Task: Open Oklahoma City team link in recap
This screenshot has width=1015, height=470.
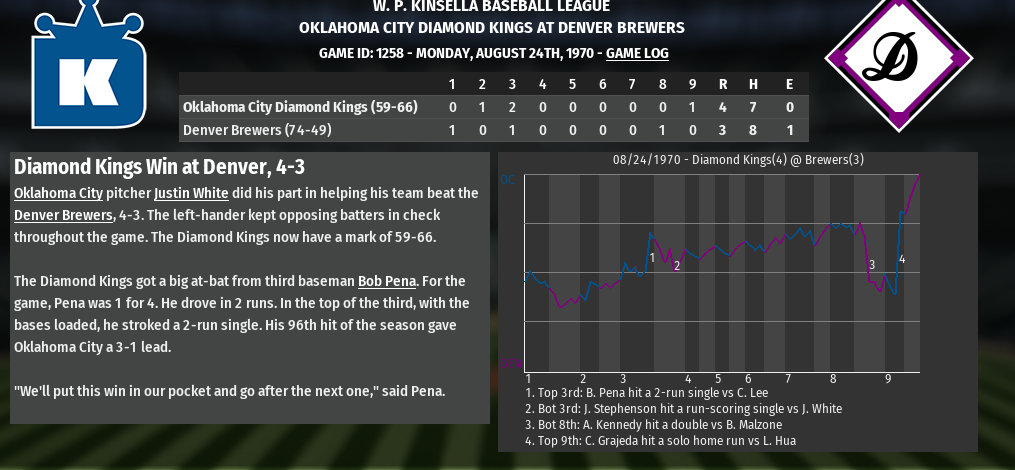Action: 58,193
